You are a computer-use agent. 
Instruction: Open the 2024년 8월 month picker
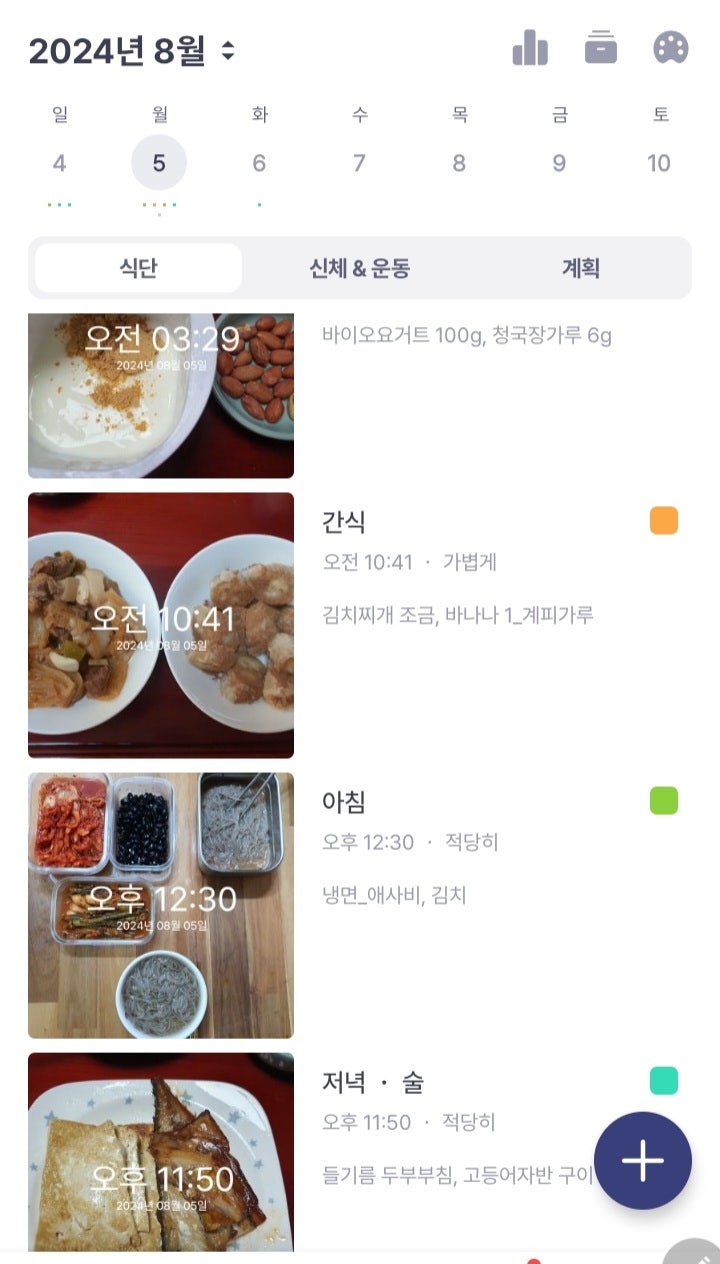pyautogui.click(x=132, y=51)
